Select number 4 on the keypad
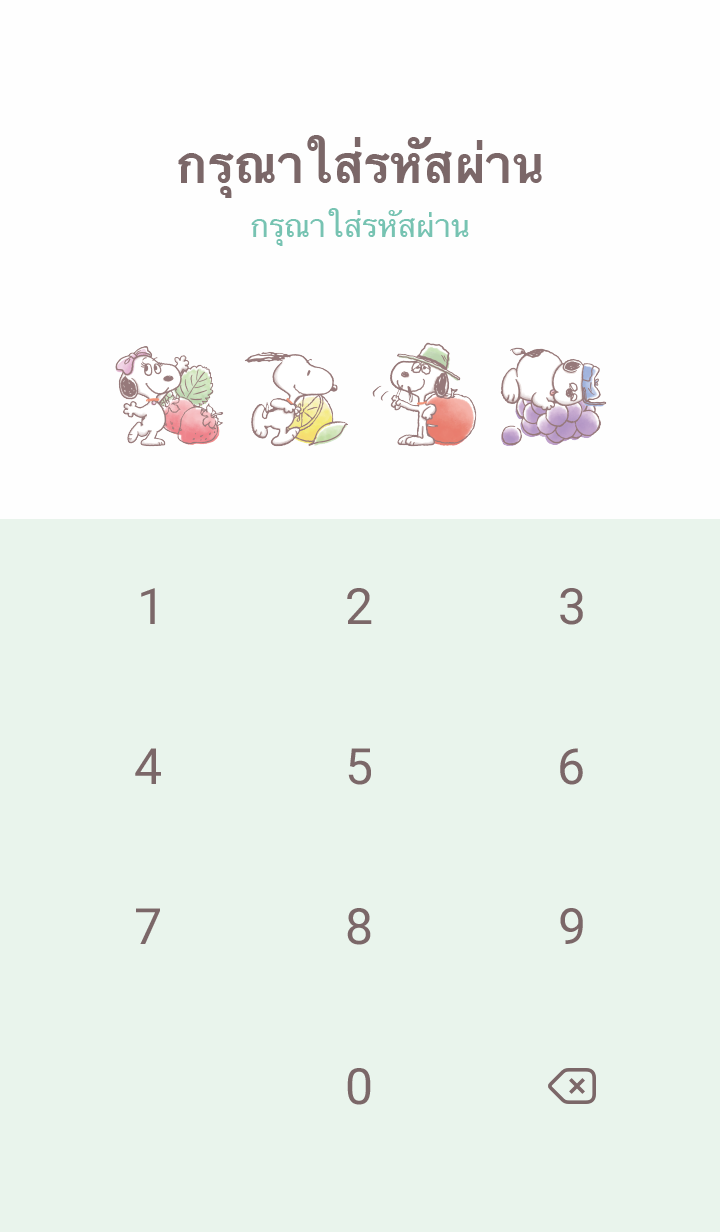 [x=148, y=767]
